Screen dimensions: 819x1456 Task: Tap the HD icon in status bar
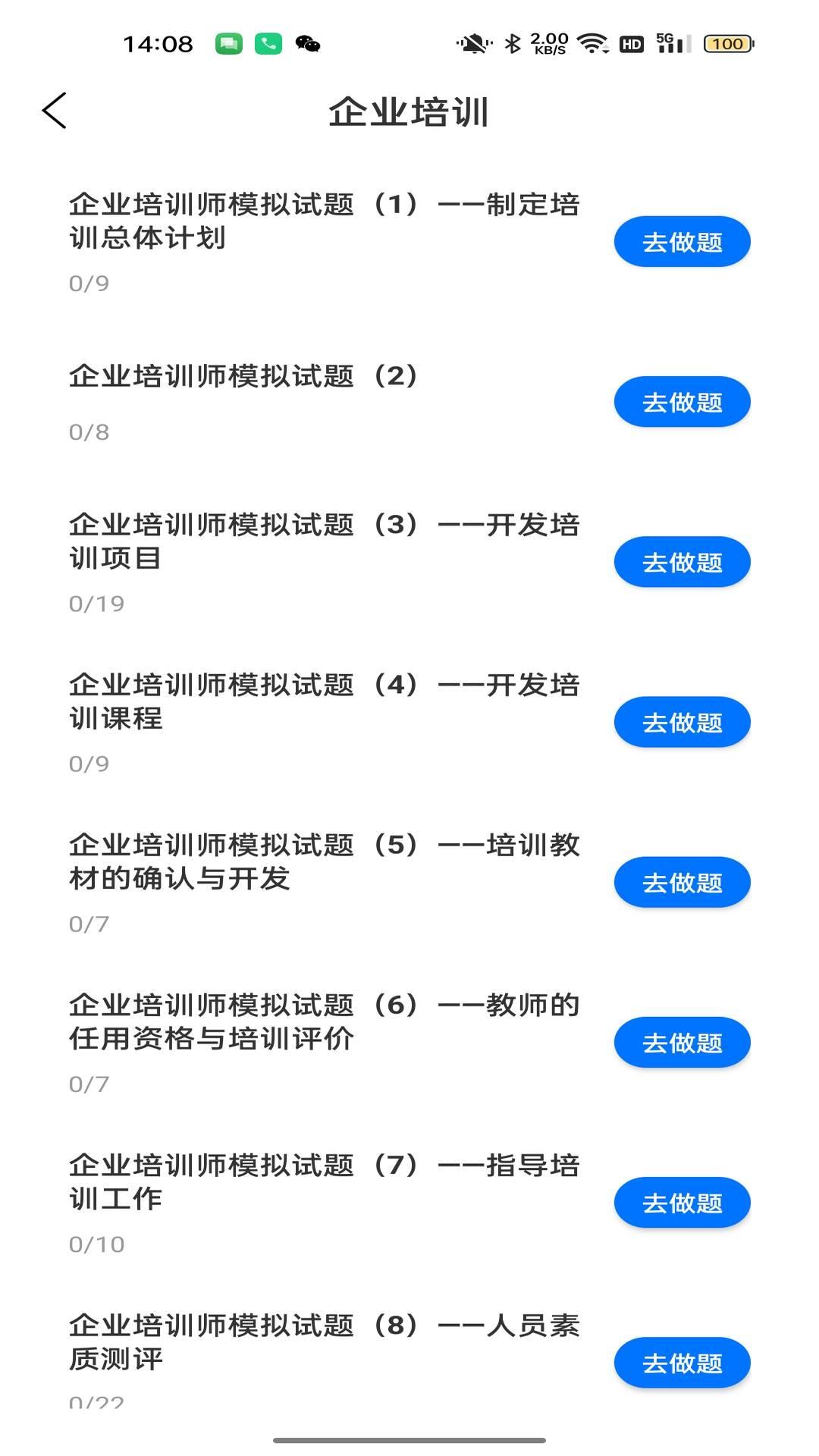(x=632, y=44)
